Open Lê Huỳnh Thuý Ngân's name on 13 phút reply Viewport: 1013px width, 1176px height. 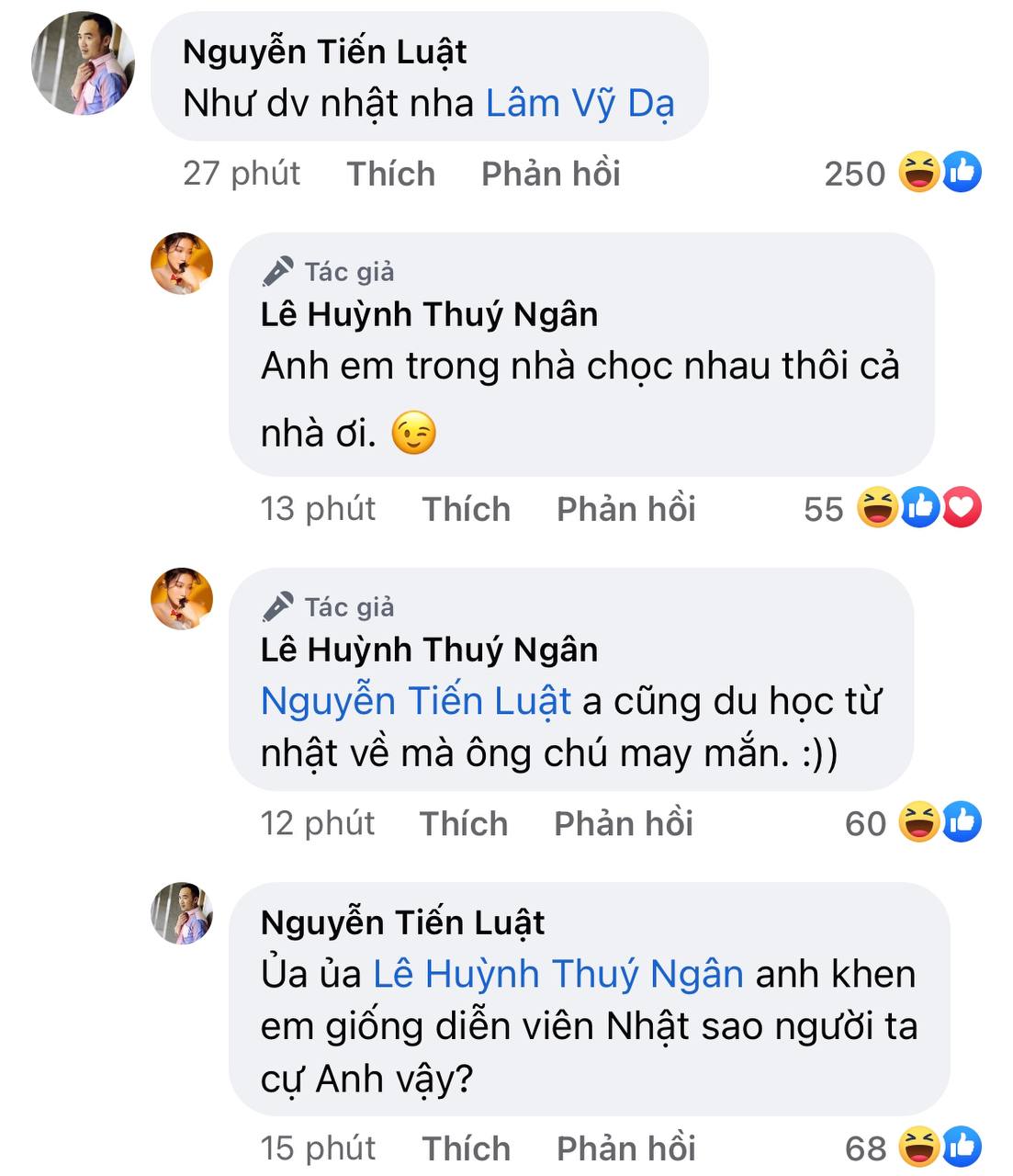click(x=429, y=314)
